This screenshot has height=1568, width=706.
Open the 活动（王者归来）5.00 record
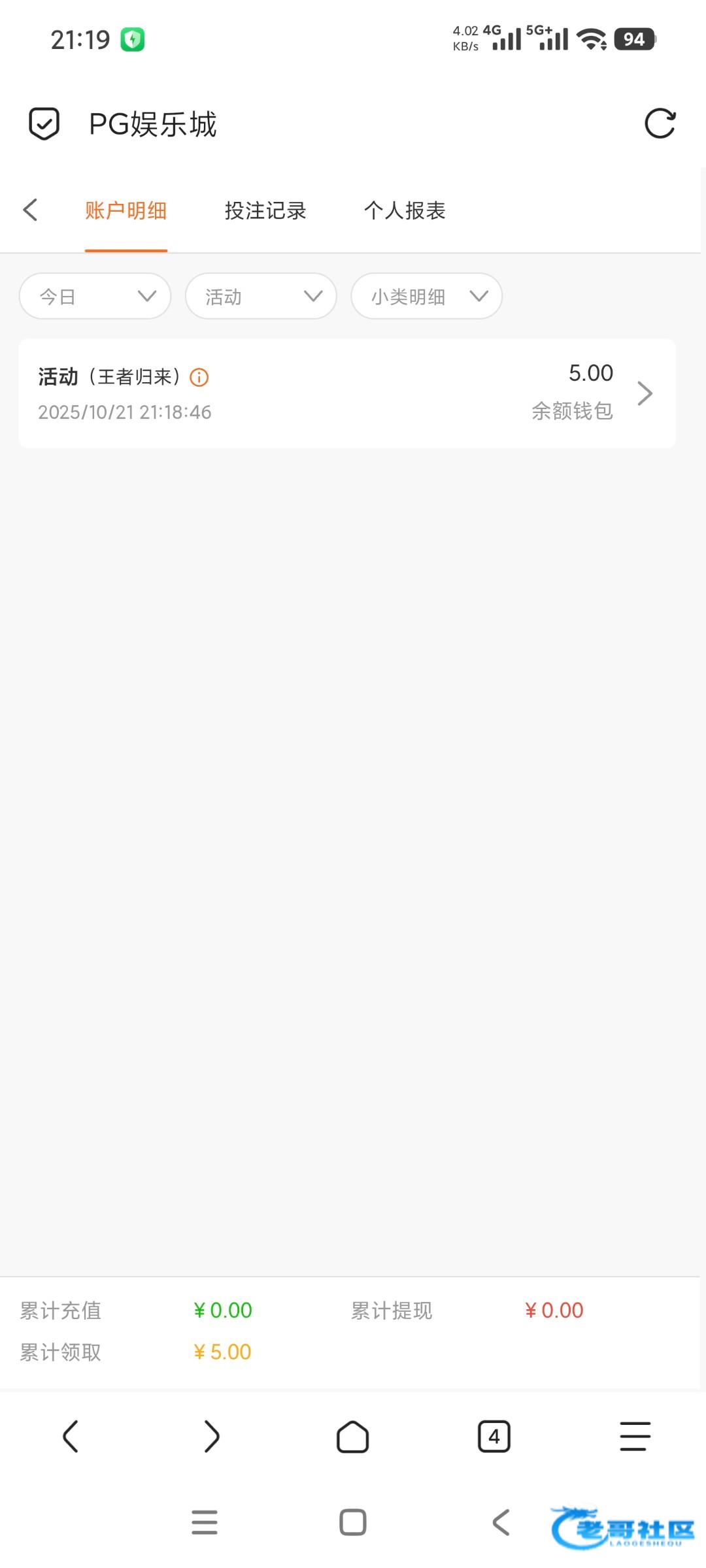[x=347, y=393]
